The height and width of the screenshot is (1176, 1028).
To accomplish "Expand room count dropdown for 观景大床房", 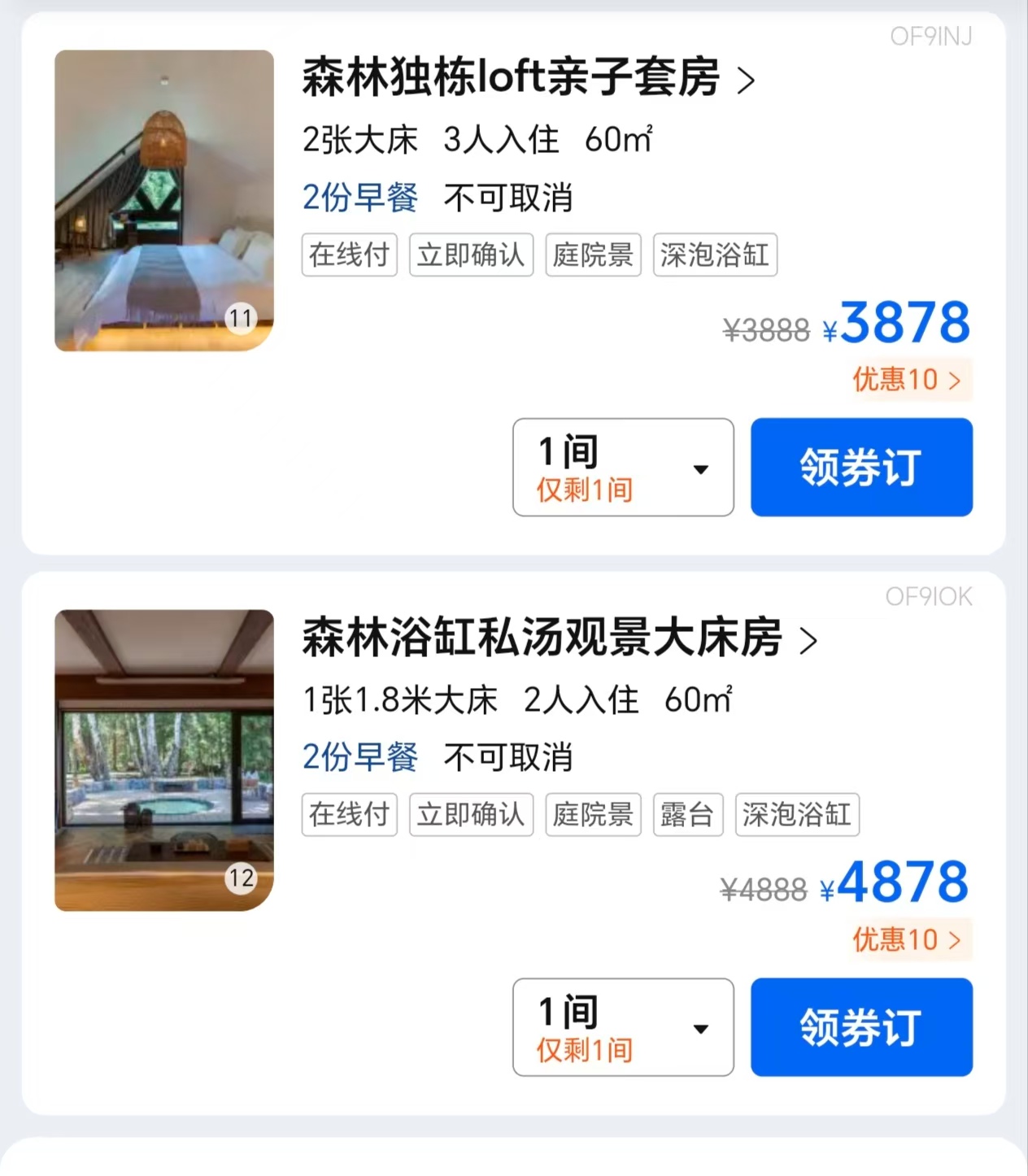I will tap(623, 1027).
